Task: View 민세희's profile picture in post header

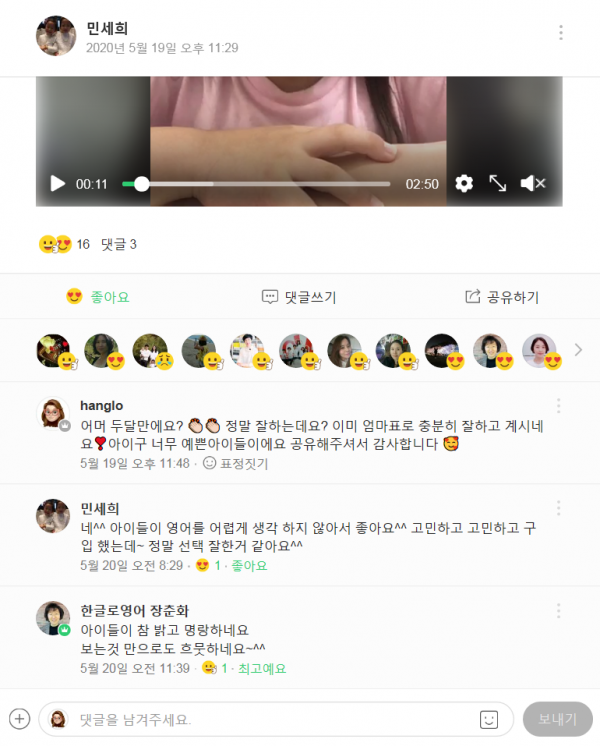Action: pyautogui.click(x=56, y=36)
